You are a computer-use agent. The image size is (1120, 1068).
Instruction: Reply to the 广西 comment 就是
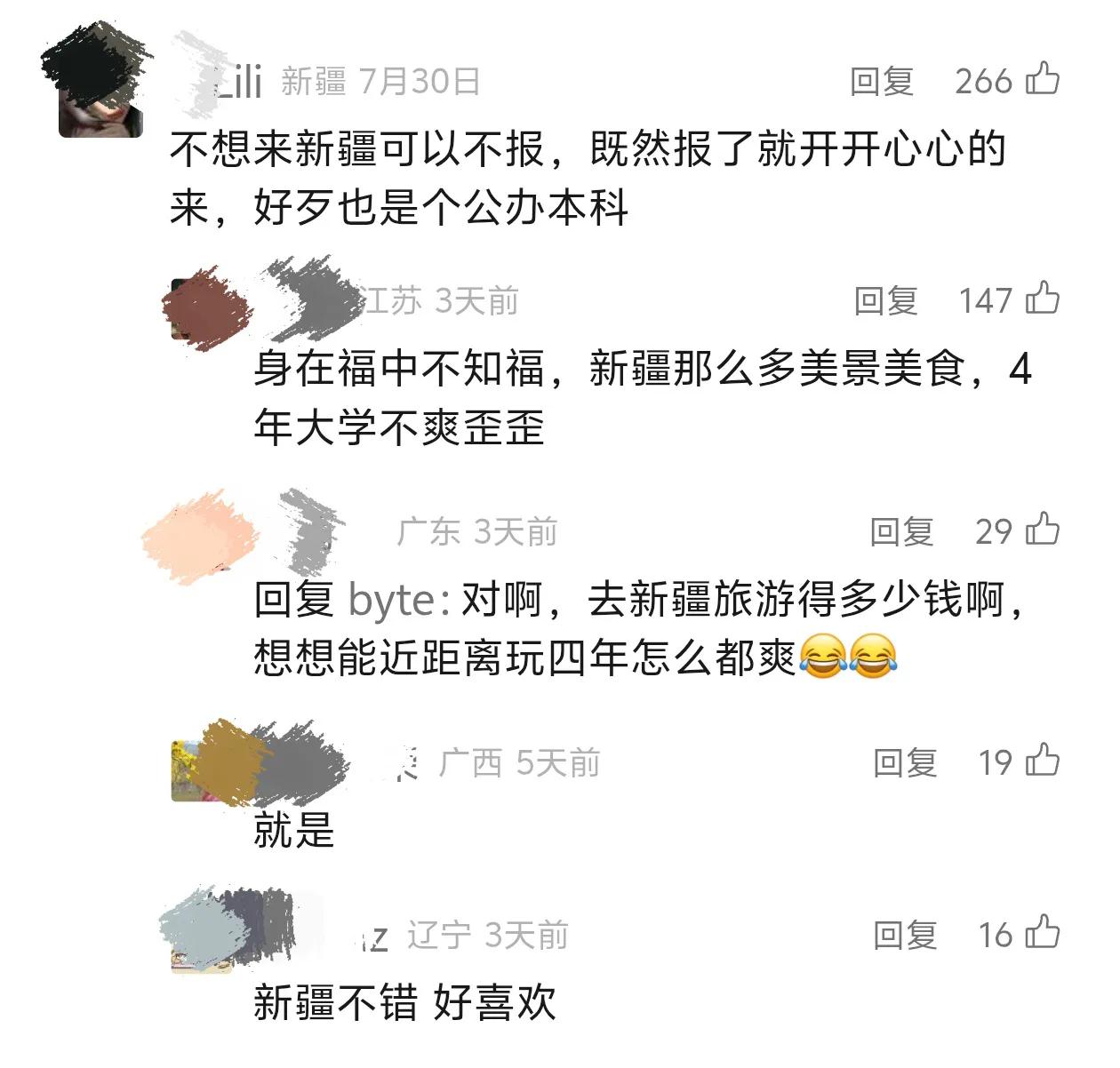905,762
